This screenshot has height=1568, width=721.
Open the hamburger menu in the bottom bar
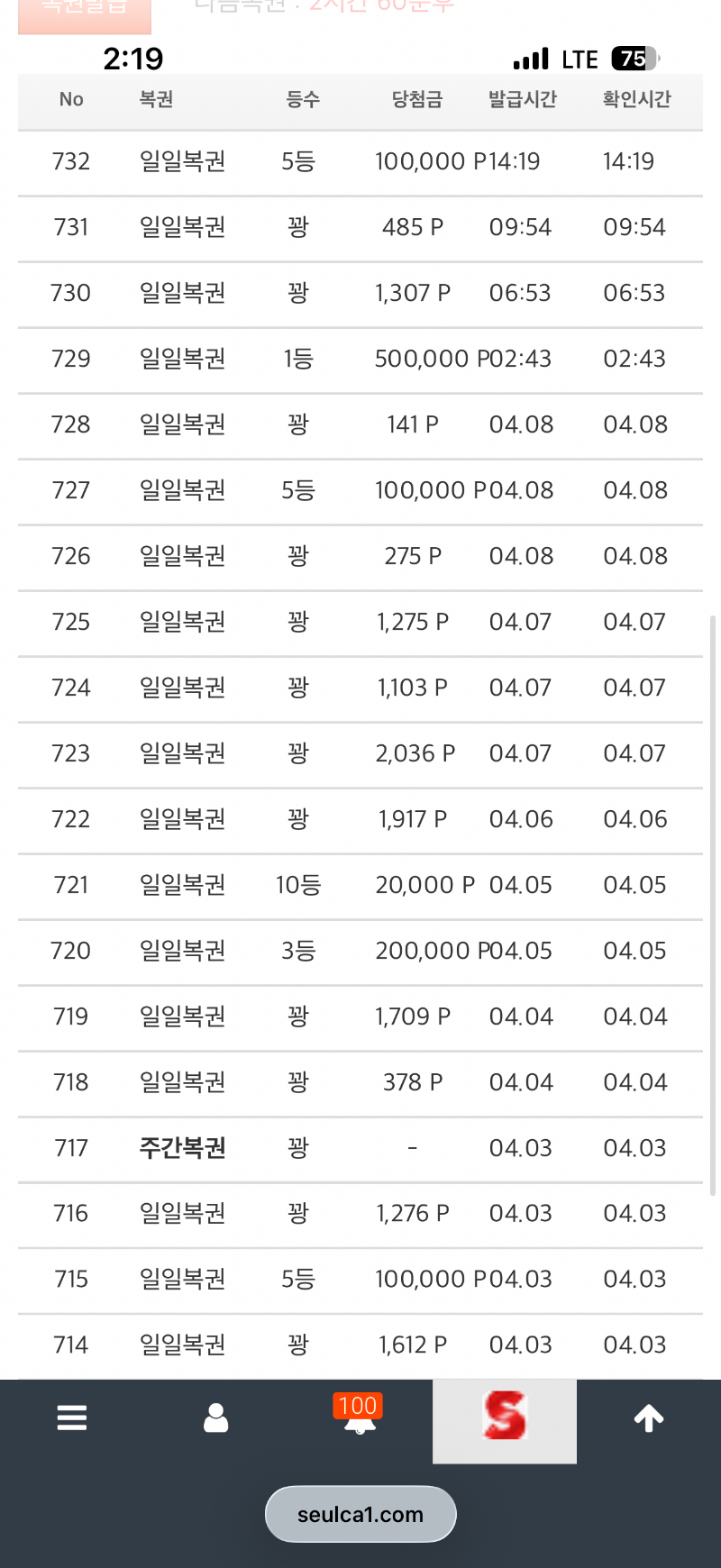[72, 1418]
